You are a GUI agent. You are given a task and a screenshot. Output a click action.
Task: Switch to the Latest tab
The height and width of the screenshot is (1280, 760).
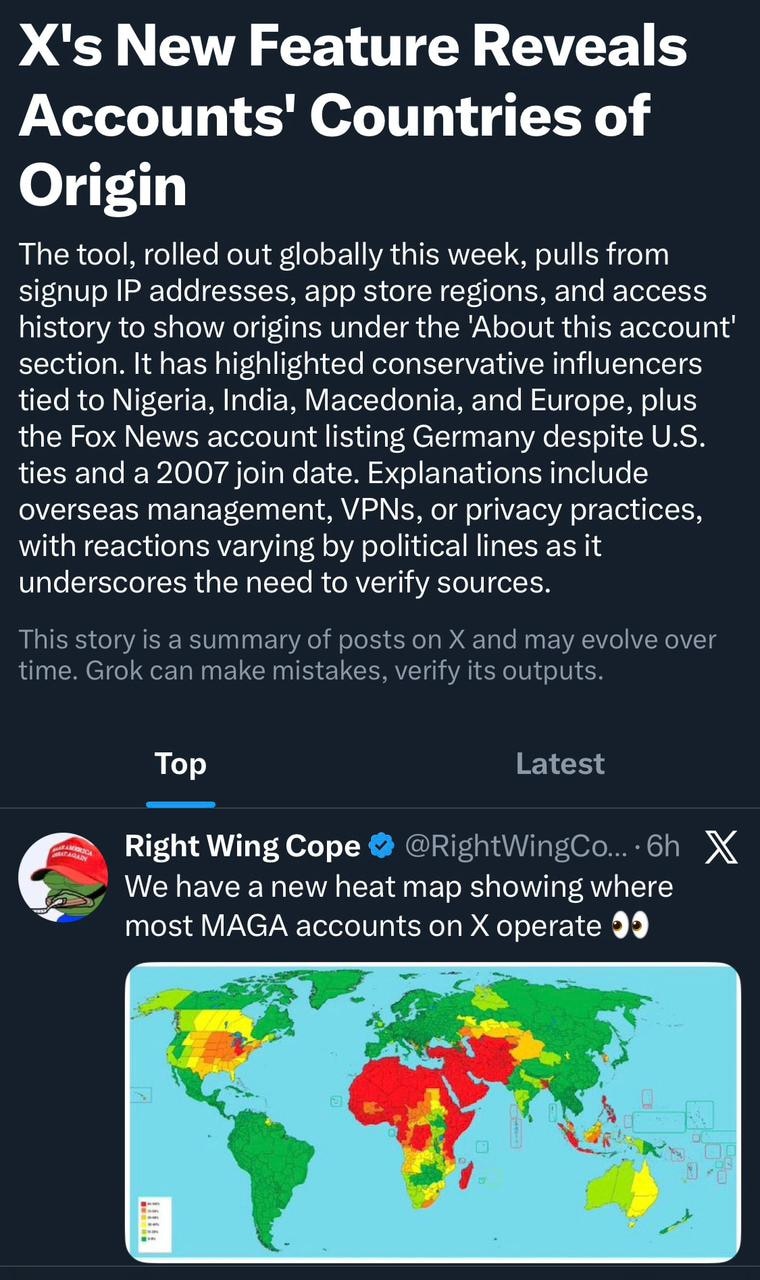pos(560,764)
